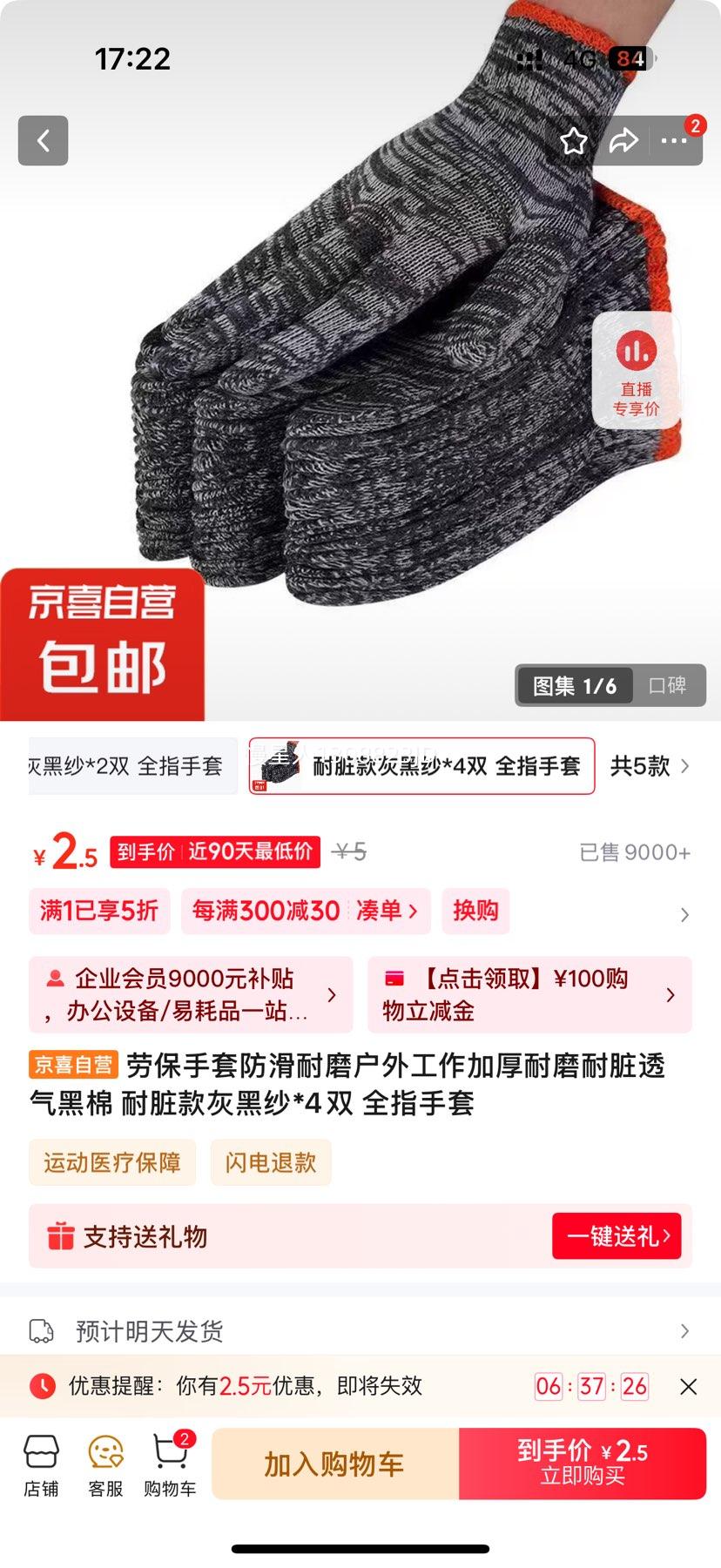Star the product to favorite it

574,140
